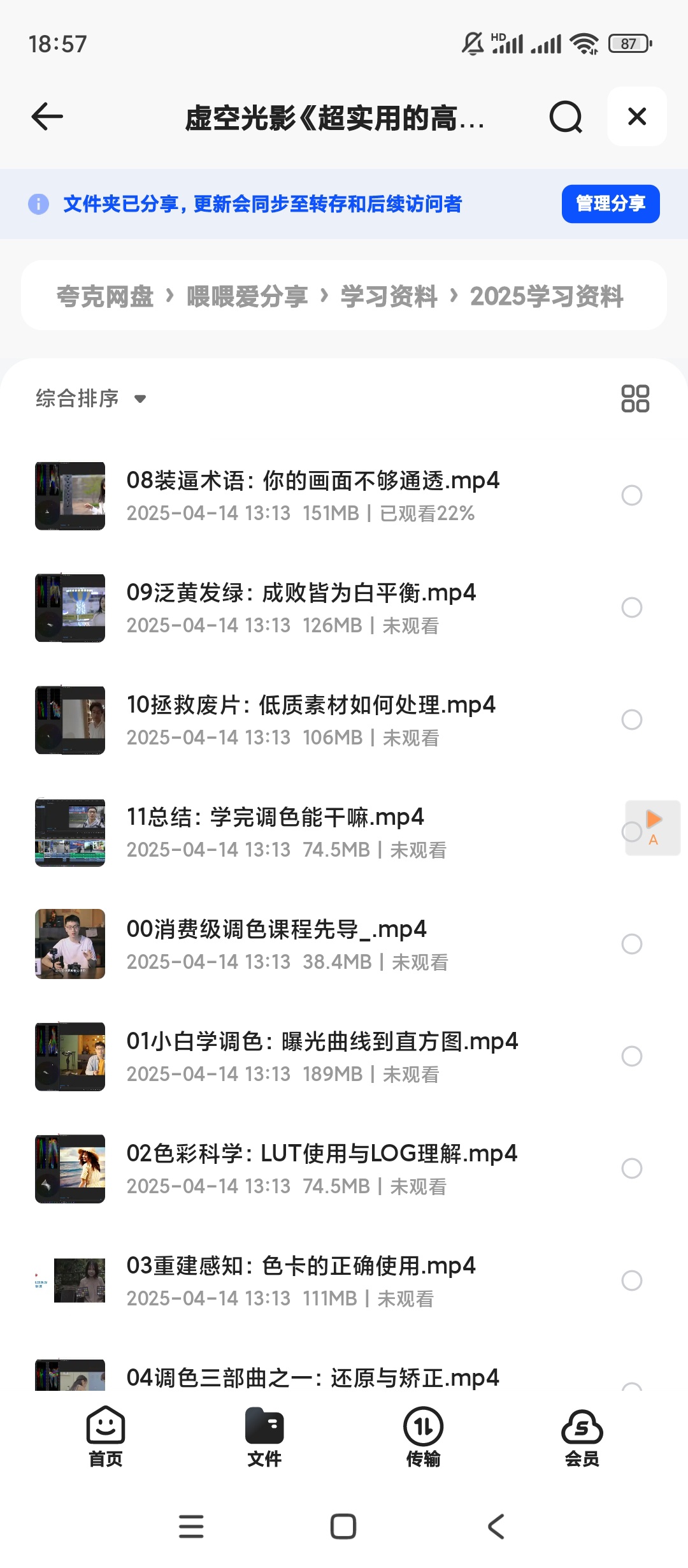Tap the thumbnail of 00消费级调色课程先导
Image resolution: width=688 pixels, height=1568 pixels.
pyautogui.click(x=69, y=944)
